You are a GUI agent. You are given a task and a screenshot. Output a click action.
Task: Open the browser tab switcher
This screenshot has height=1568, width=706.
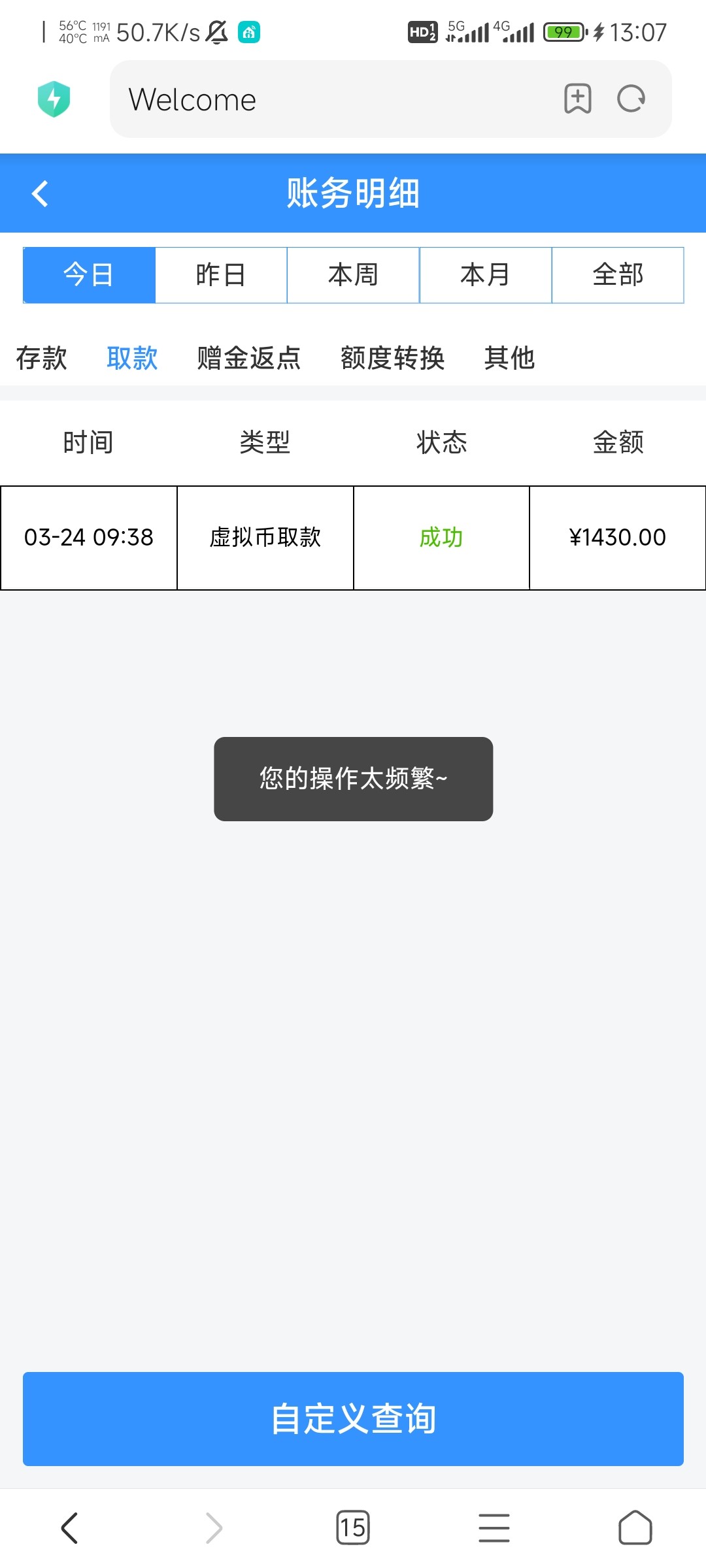pyautogui.click(x=352, y=1527)
